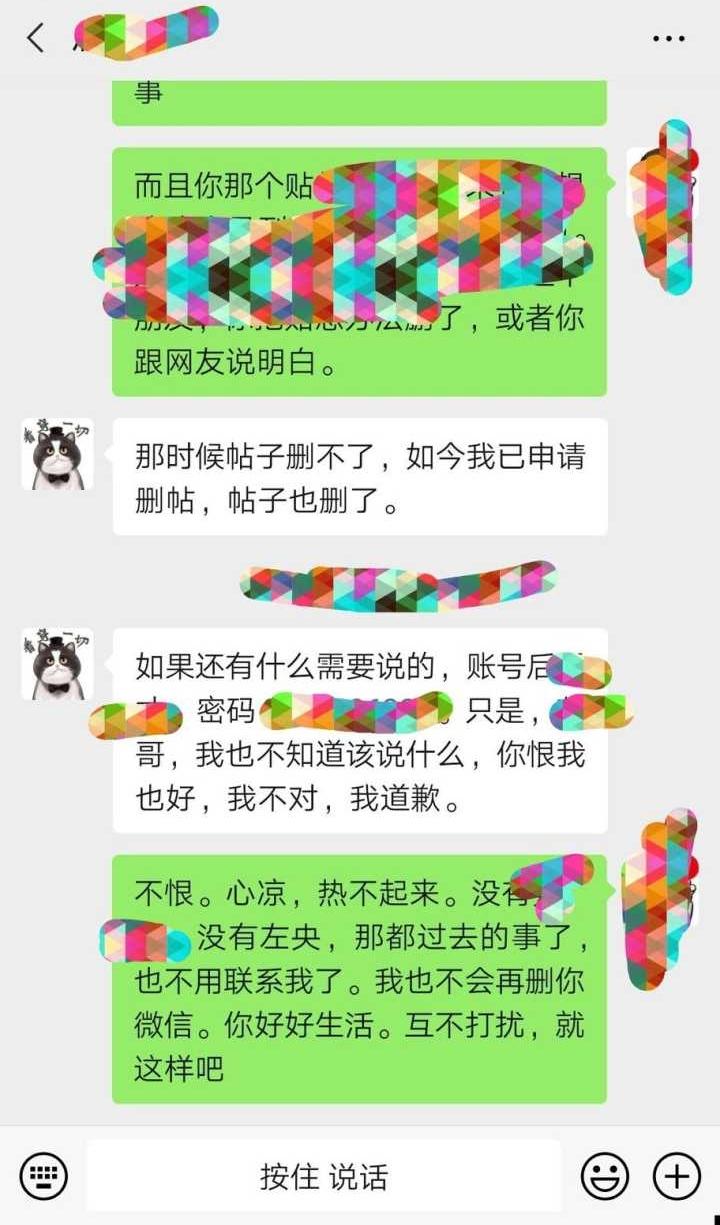Open cat avatar beside the deleted-post message
Viewport: 720px width, 1225px height.
point(57,454)
